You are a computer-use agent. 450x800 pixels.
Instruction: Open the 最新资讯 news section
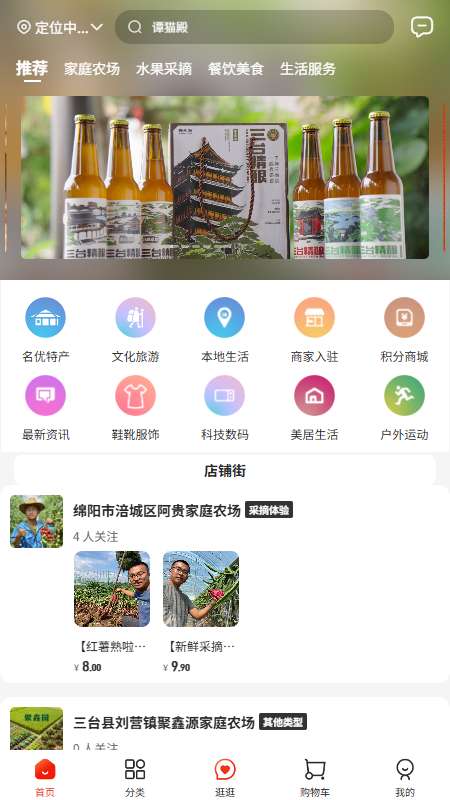click(46, 408)
